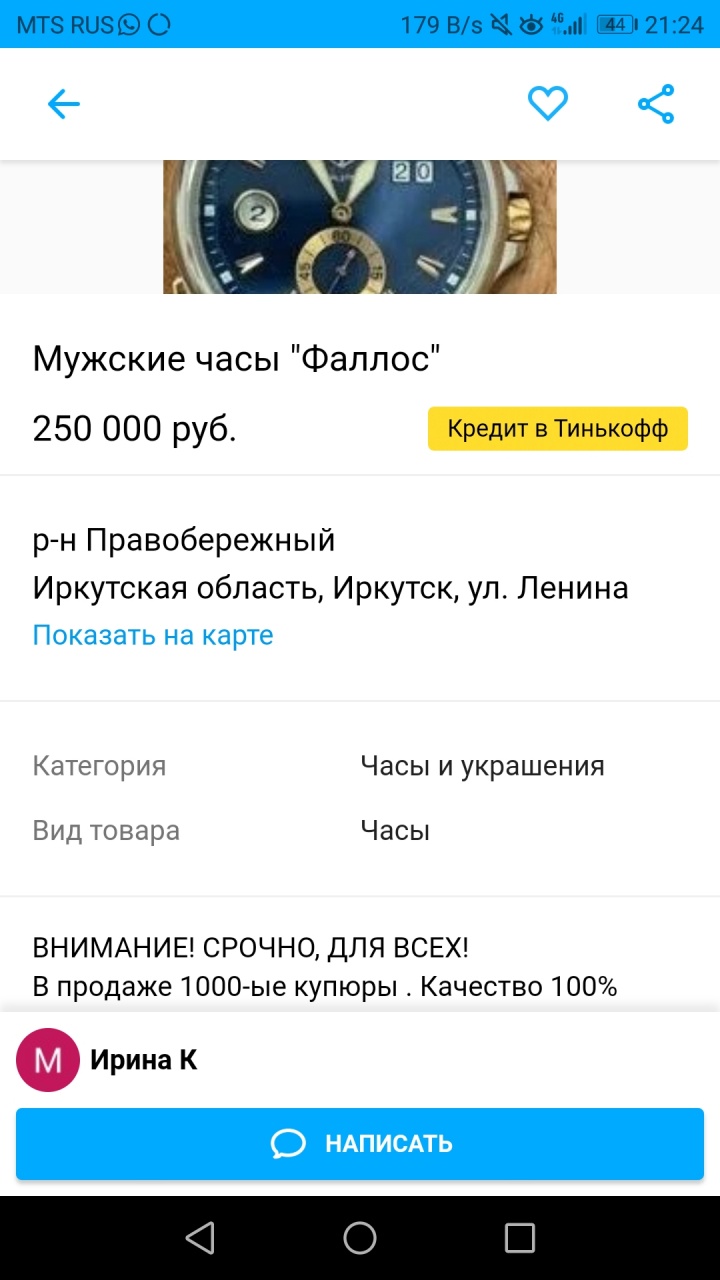
Task: Share this watch listing
Action: point(656,104)
